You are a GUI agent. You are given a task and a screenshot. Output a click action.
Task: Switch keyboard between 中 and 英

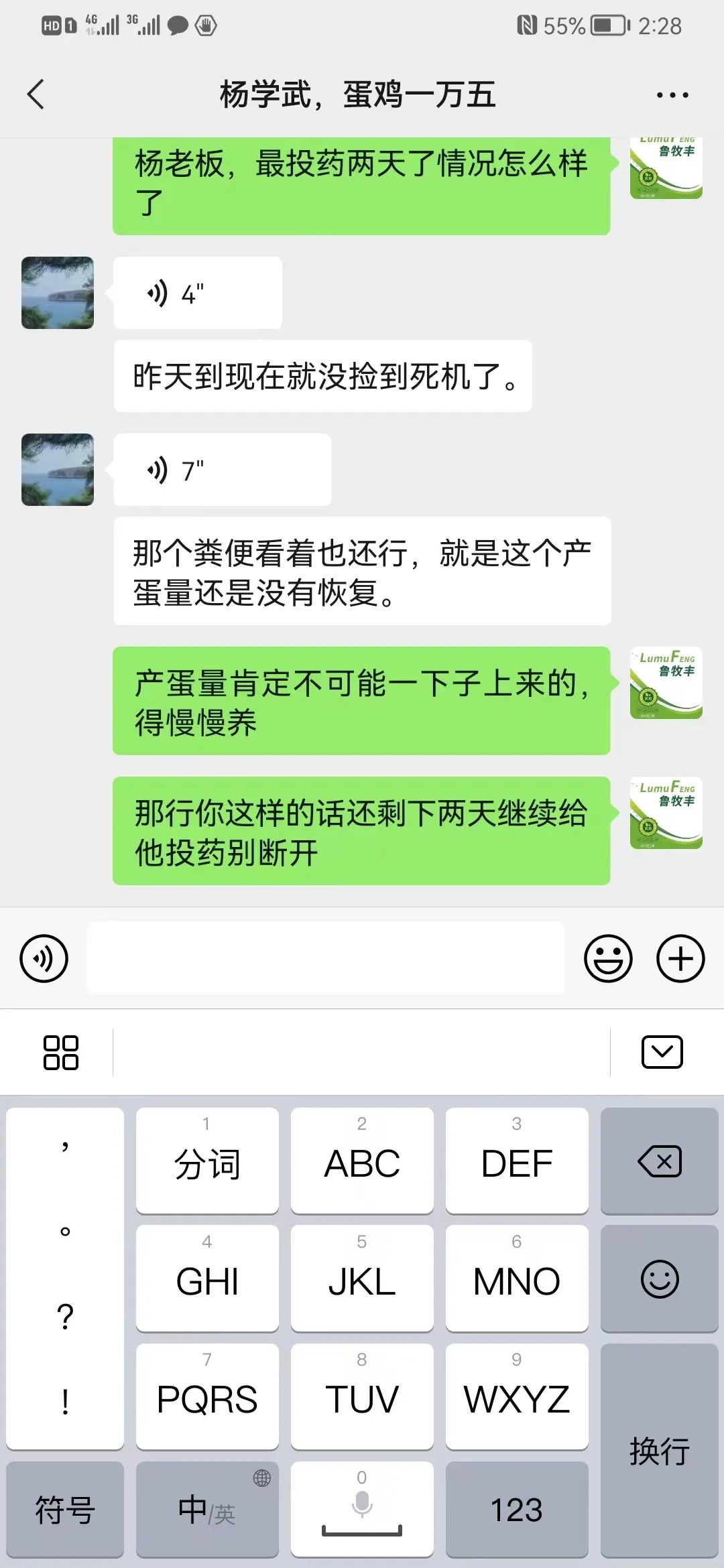click(x=207, y=1510)
